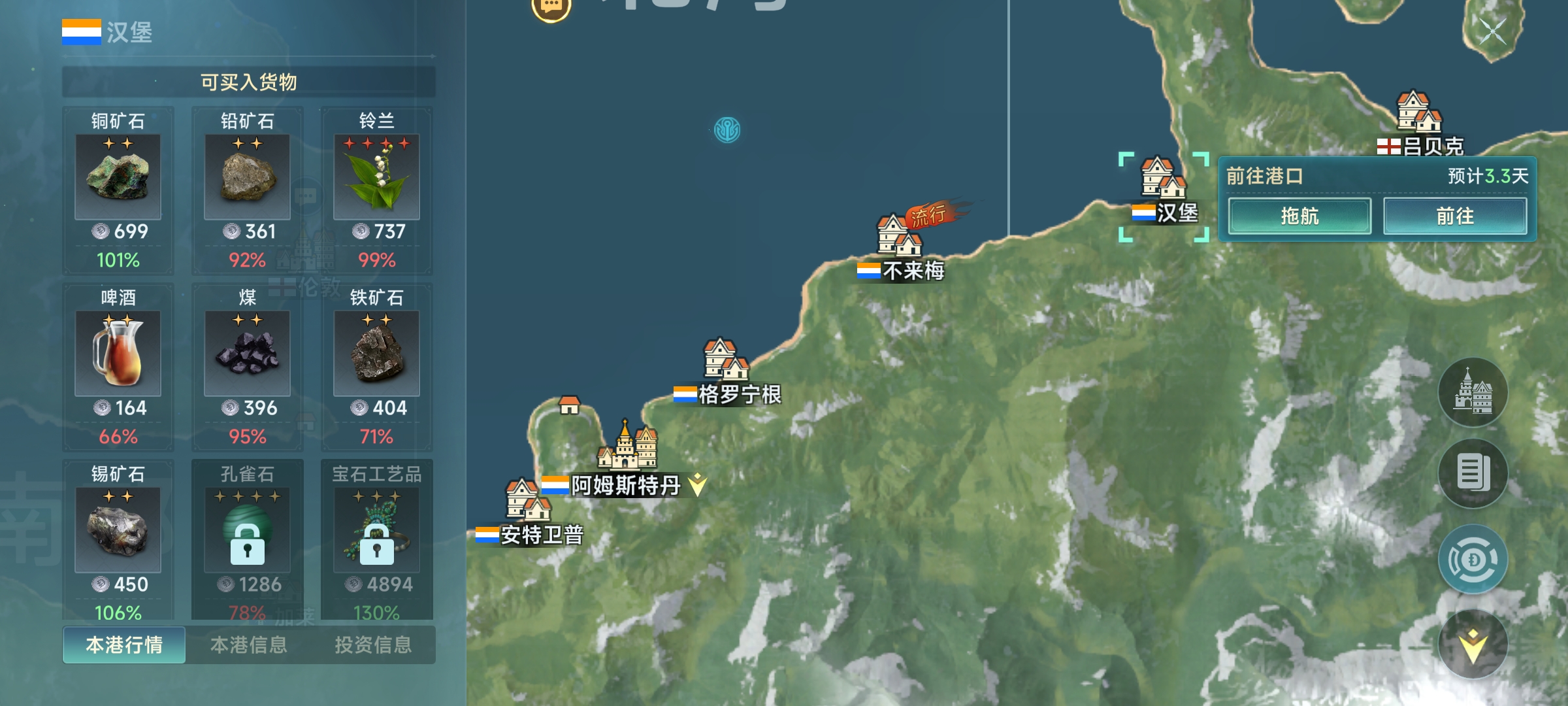The image size is (1568, 706).
Task: Select the 本港行情 tab
Action: click(124, 645)
